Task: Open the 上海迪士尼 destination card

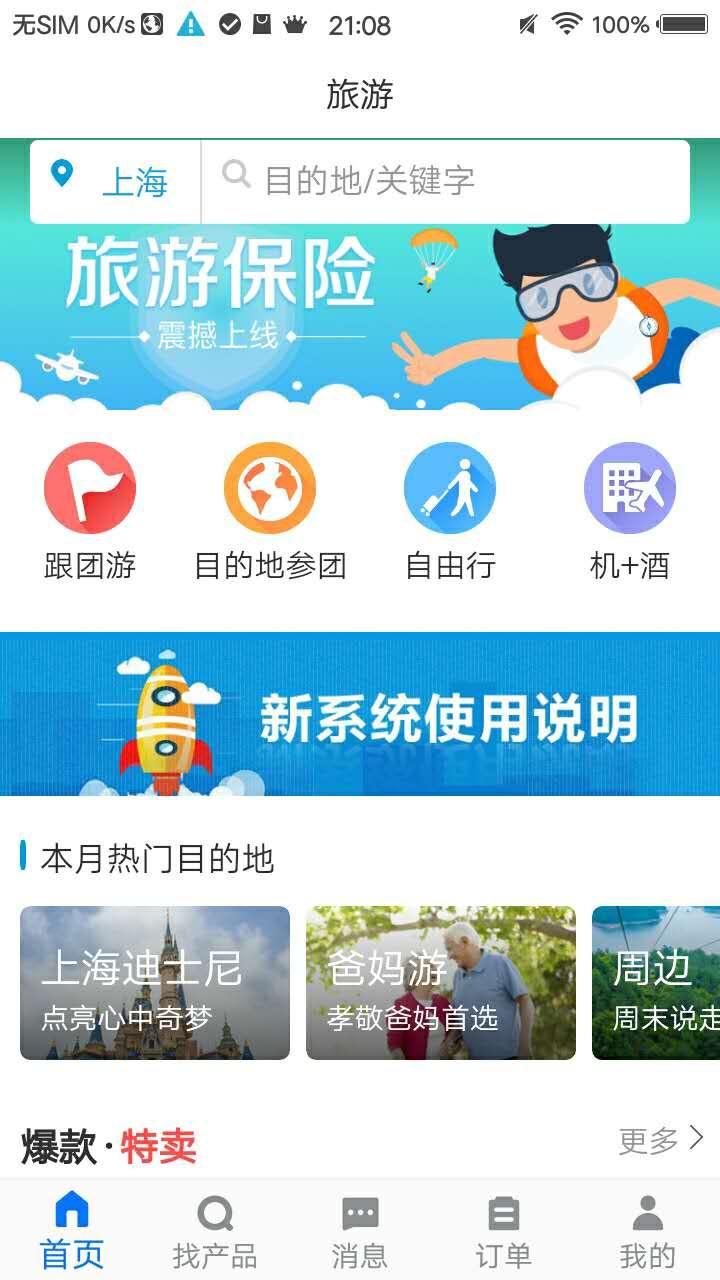Action: 155,983
